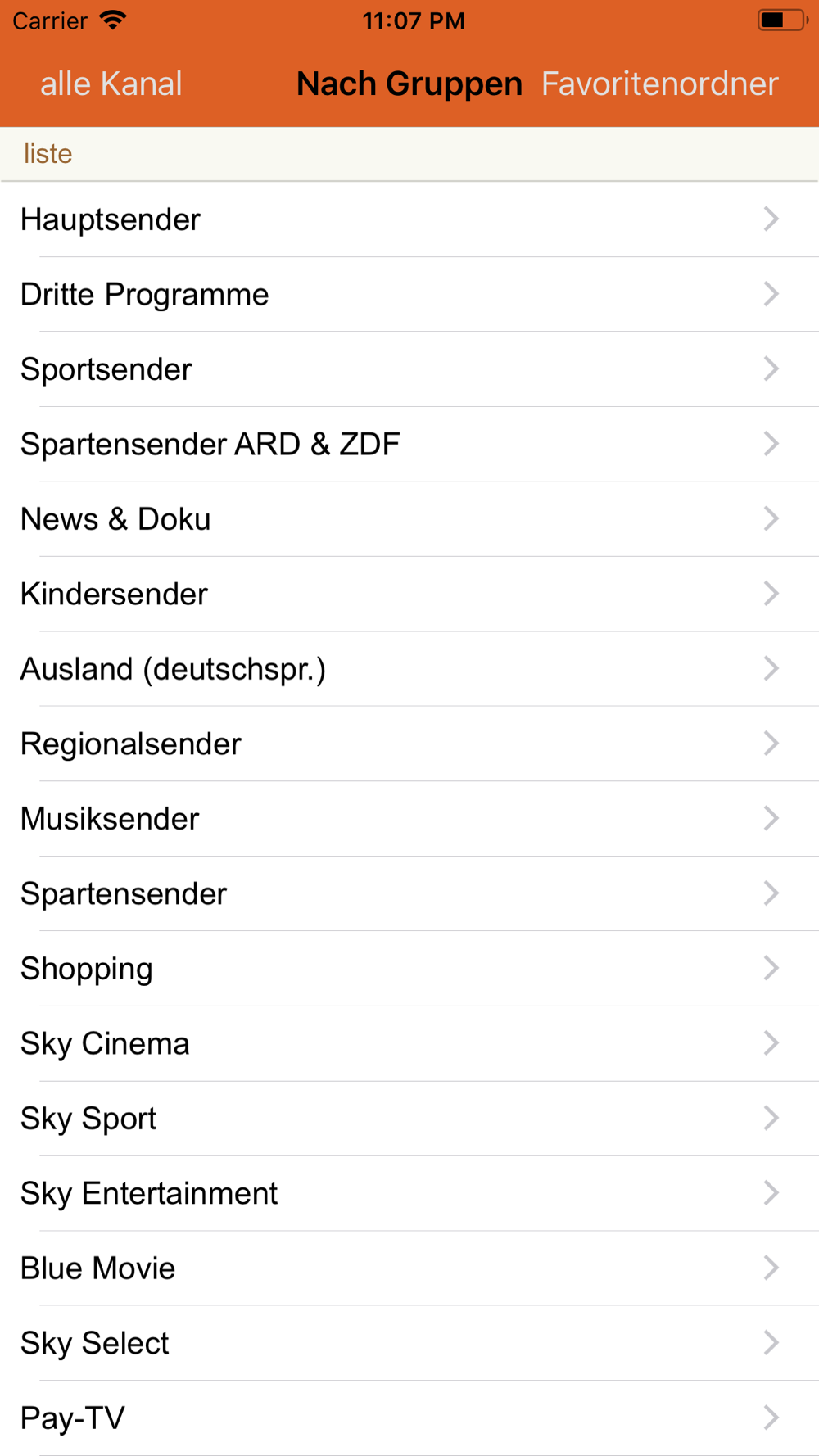
Task: Open Spartensender ARD & ZDF
Action: click(x=409, y=445)
